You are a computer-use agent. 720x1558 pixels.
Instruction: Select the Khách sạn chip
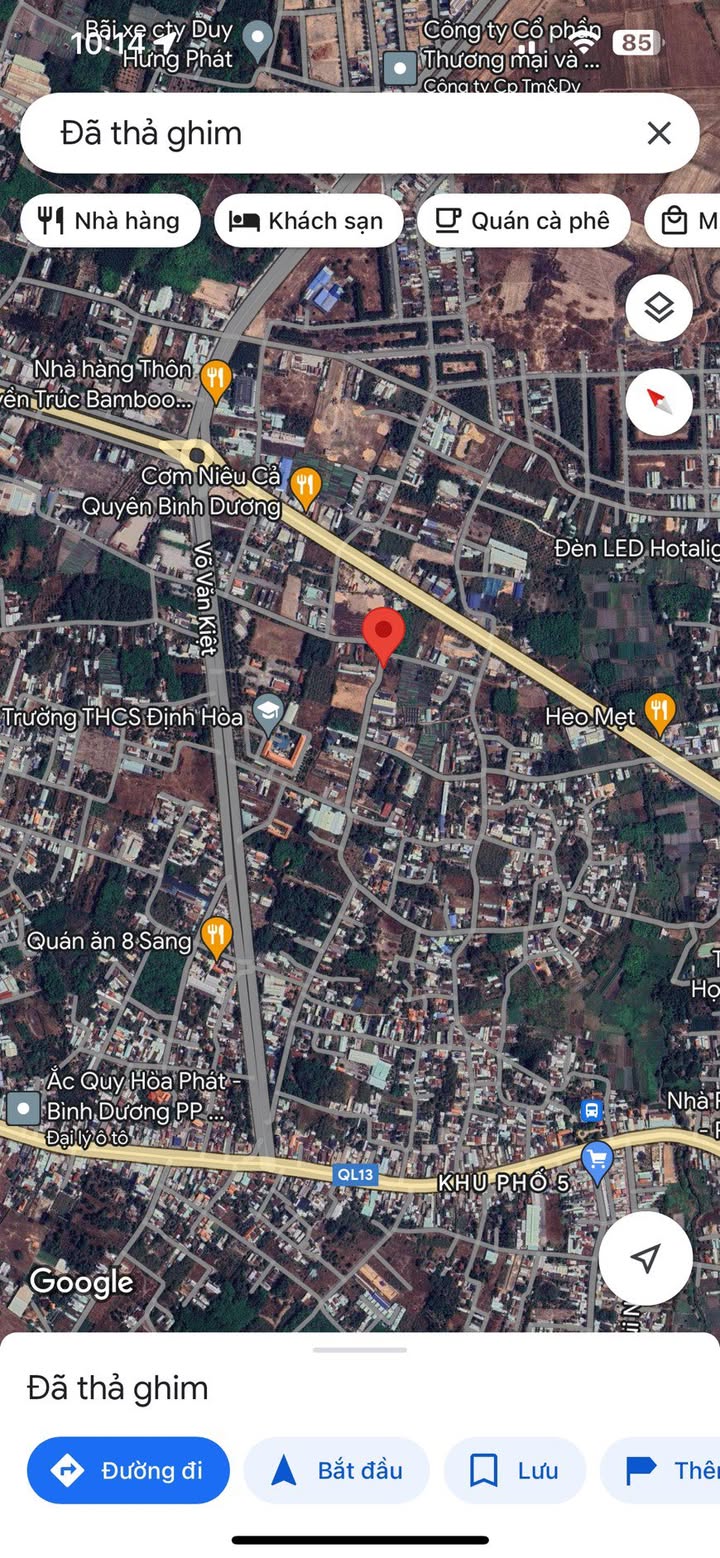pos(308,220)
